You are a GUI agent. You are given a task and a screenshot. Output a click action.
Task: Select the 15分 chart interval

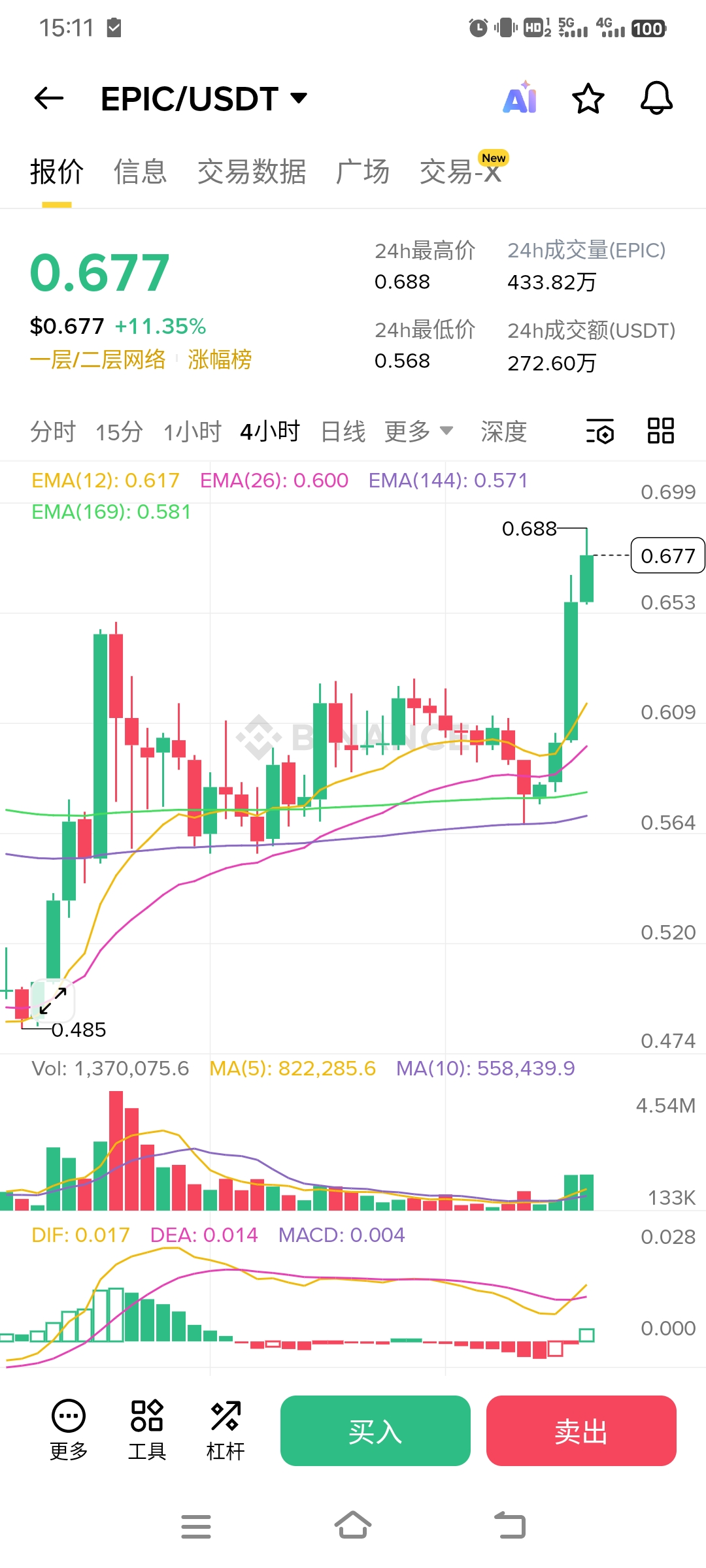point(119,432)
